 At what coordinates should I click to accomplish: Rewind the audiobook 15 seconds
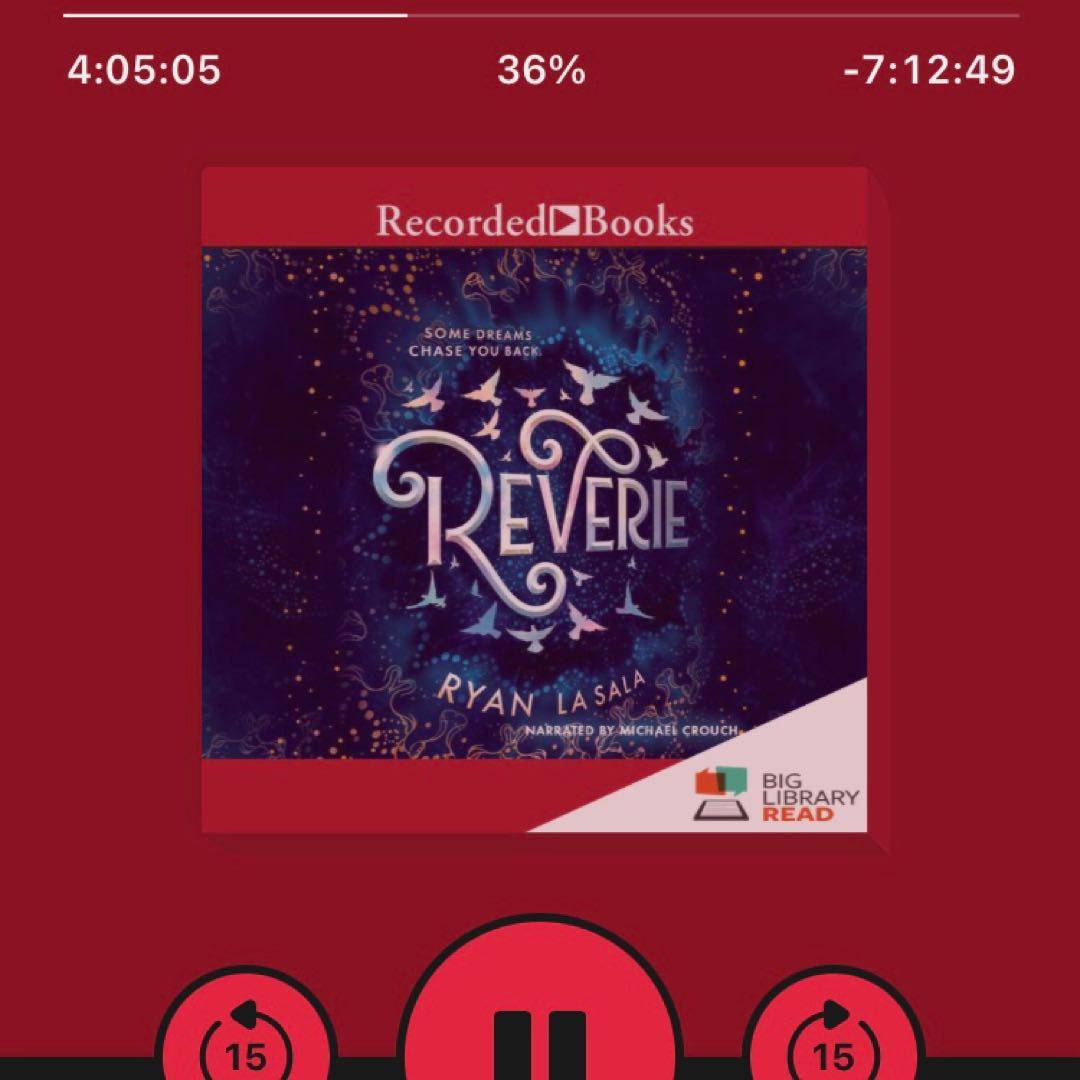(245, 1040)
